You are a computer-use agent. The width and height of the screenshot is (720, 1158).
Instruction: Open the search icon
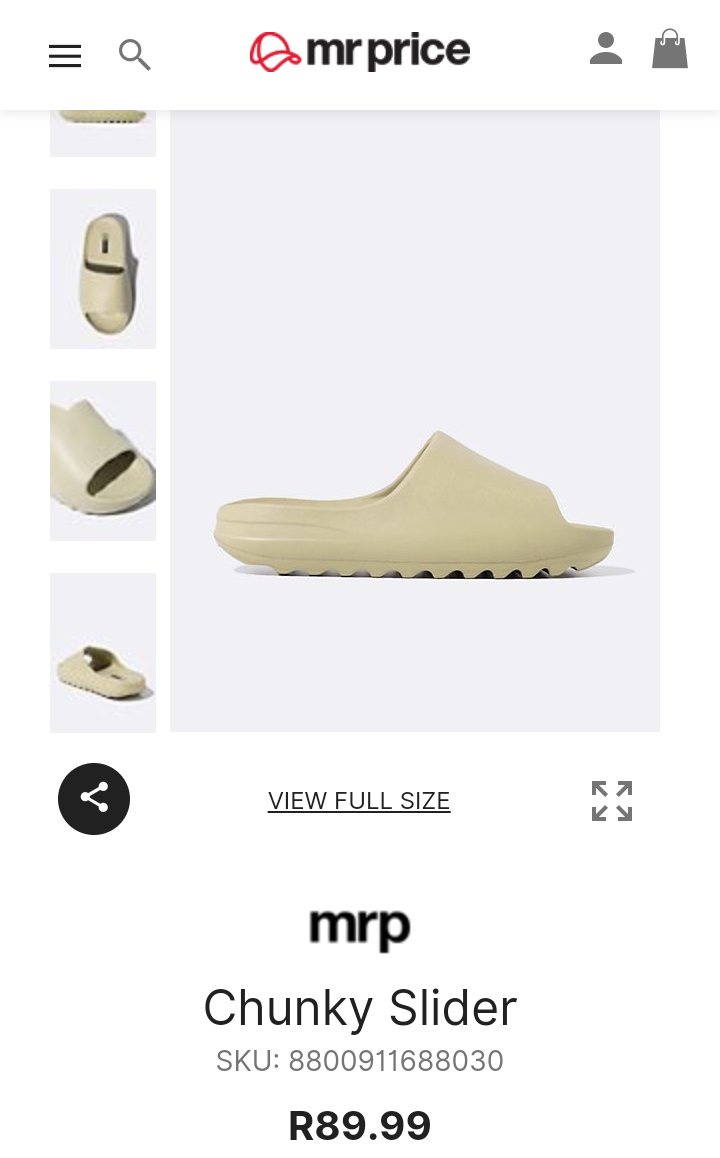coord(134,54)
